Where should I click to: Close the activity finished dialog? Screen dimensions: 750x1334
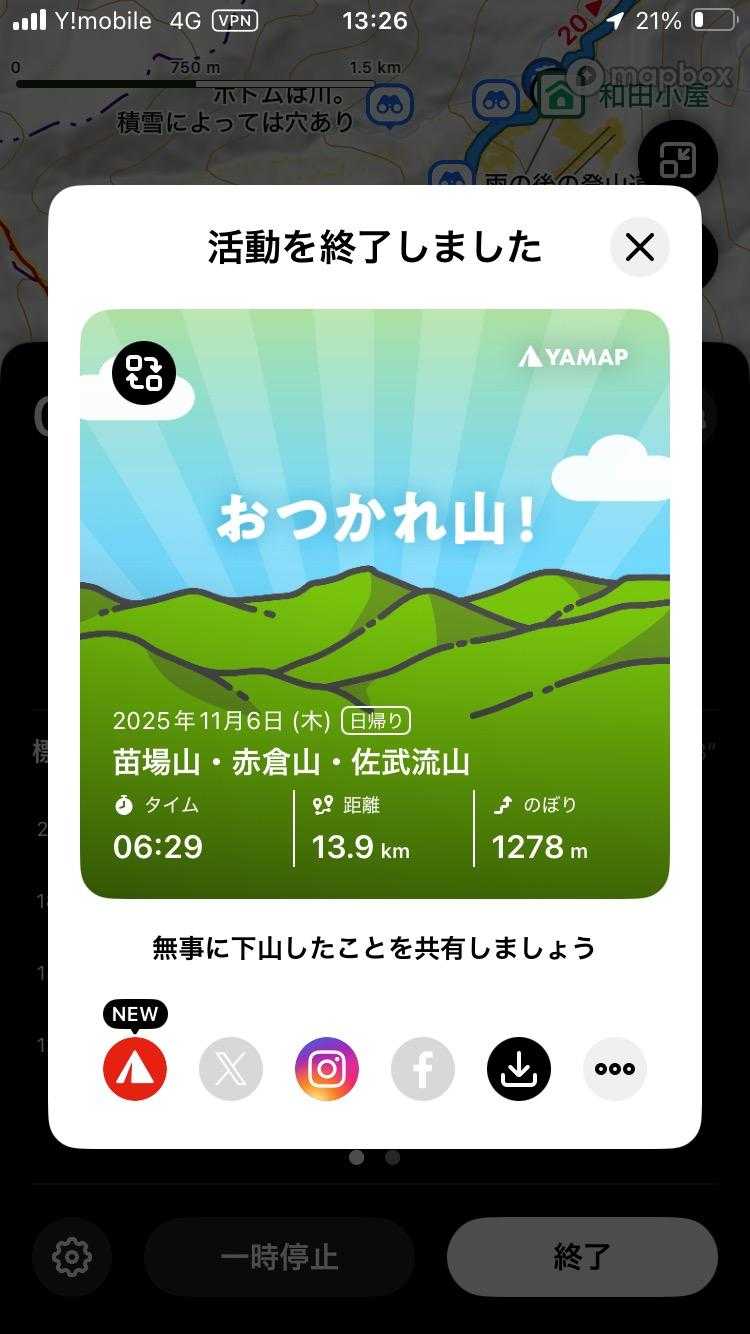639,247
